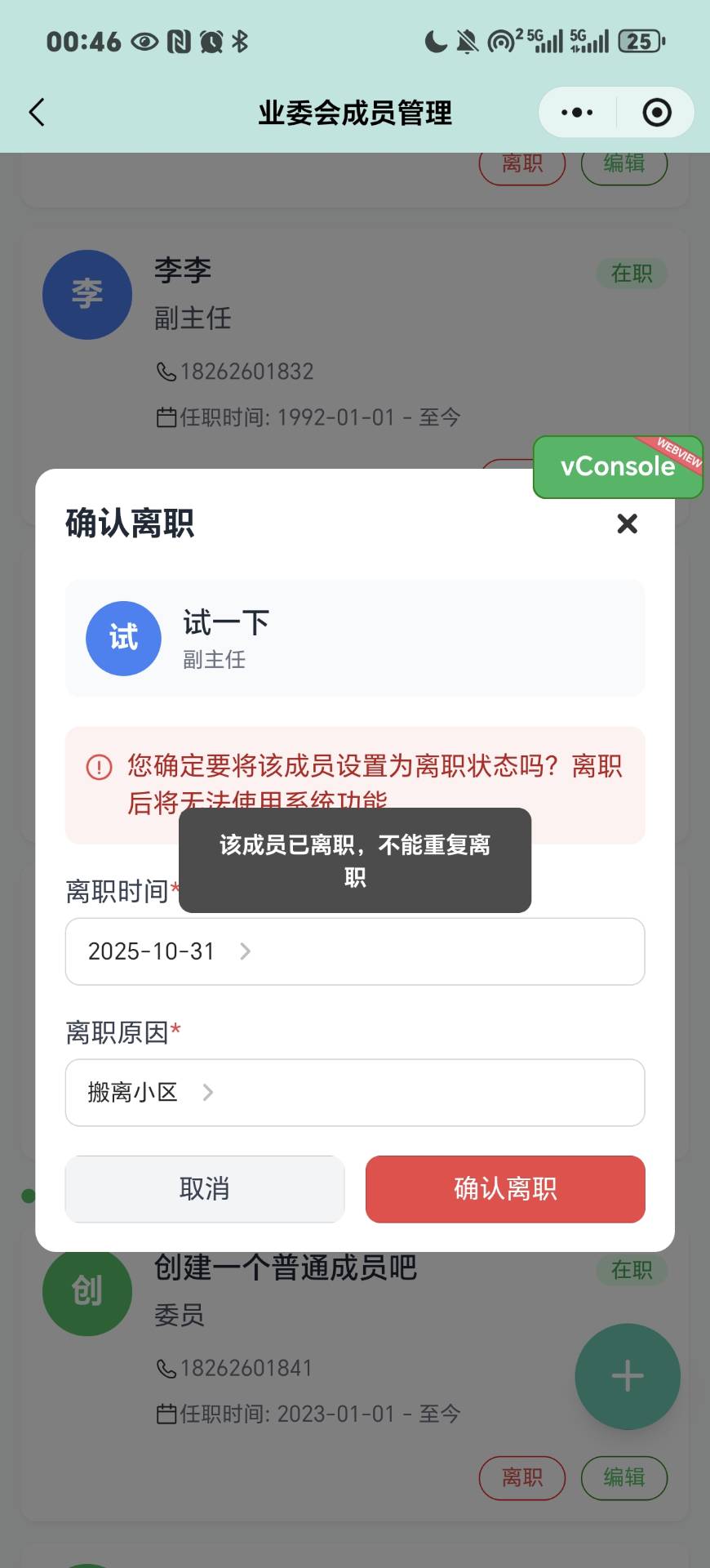Open the 离职时间 date picker
Screen dimensions: 710x1568
coord(354,951)
